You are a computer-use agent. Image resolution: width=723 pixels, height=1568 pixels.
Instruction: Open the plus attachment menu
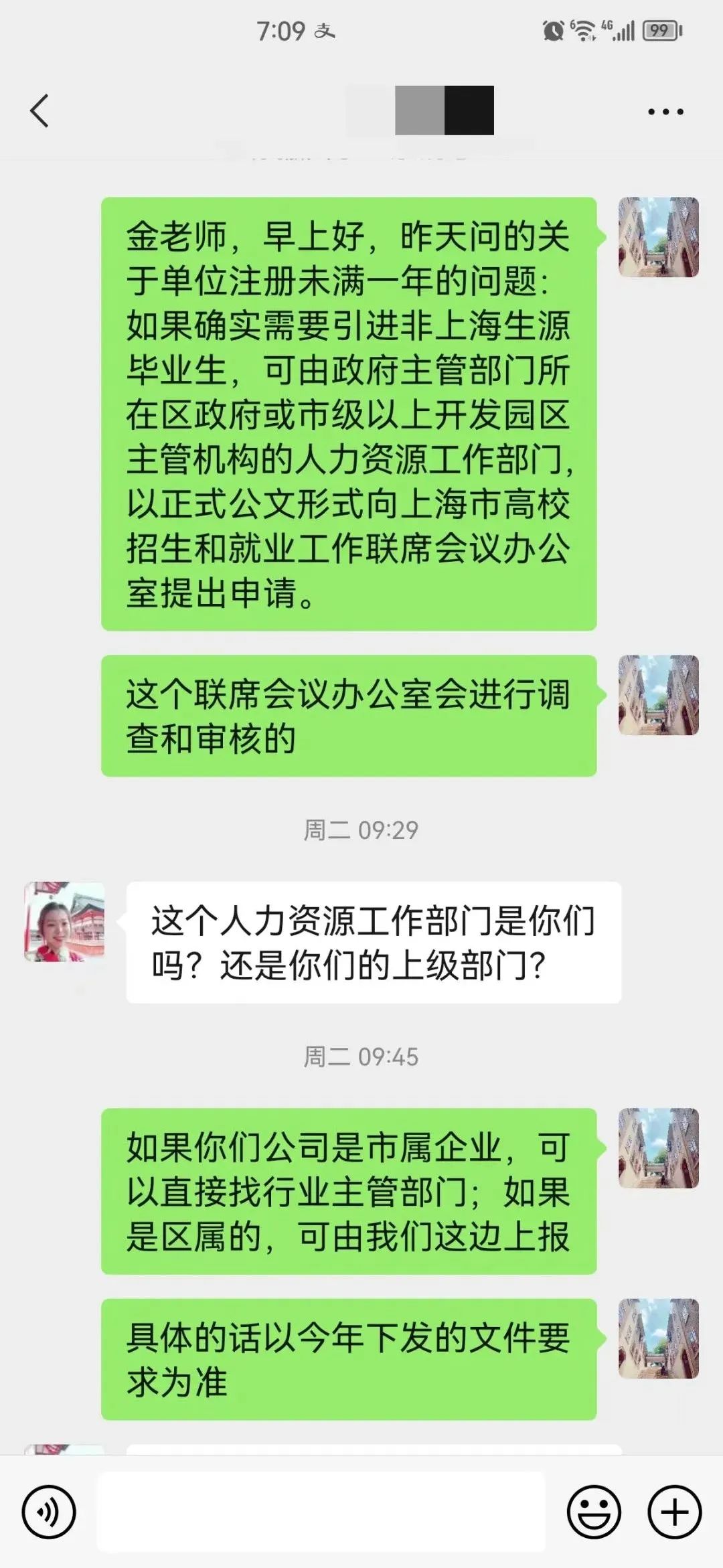[674, 1512]
